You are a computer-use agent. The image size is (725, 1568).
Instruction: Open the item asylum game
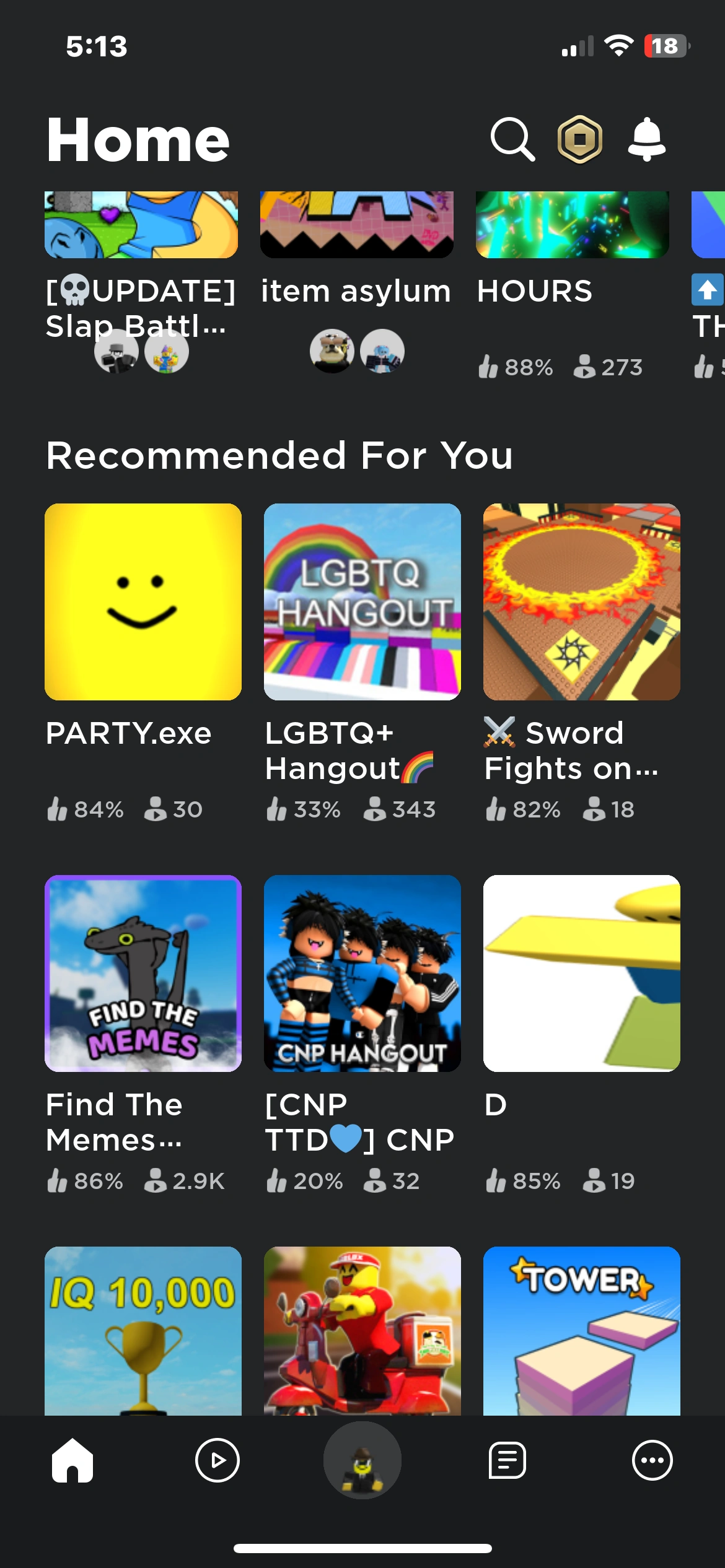356,225
